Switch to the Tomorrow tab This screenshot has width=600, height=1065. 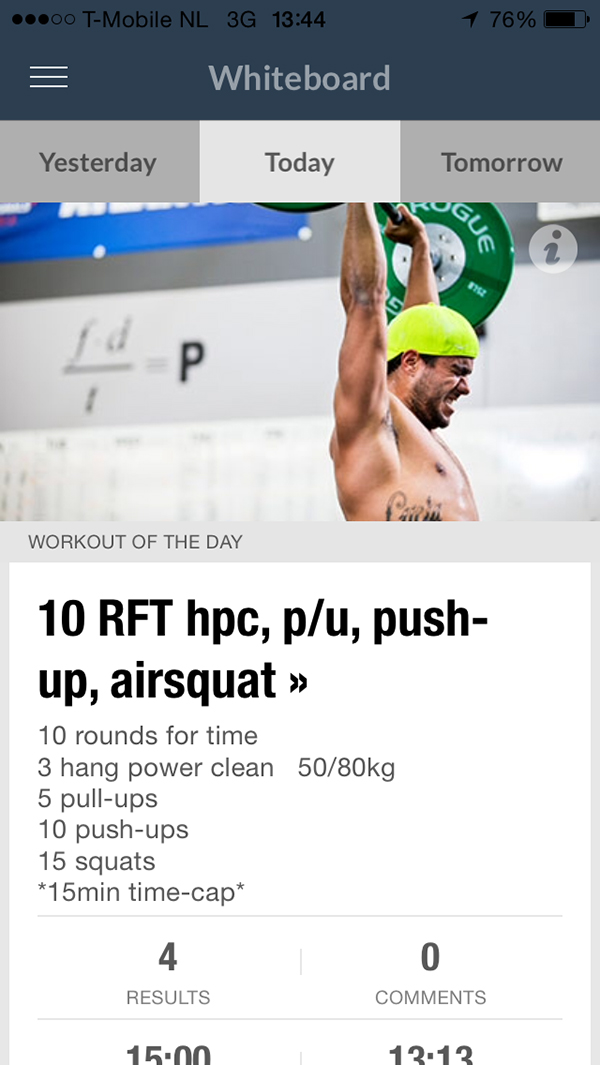point(501,162)
